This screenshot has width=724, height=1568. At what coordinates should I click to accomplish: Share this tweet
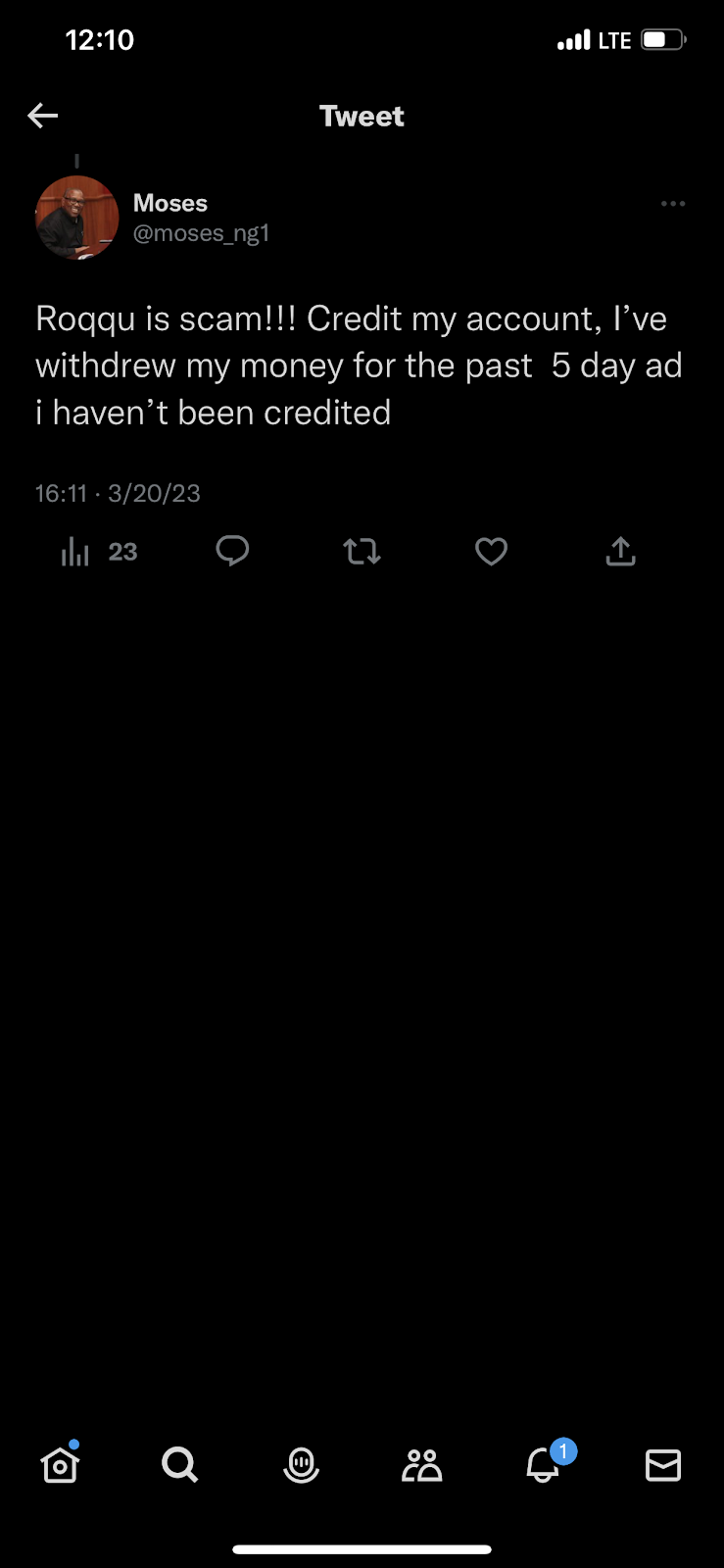[x=620, y=552]
